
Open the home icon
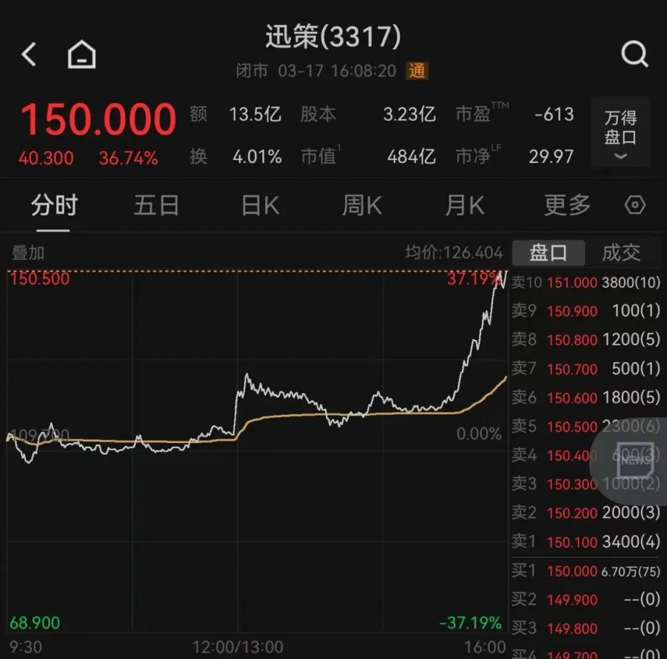[81, 55]
